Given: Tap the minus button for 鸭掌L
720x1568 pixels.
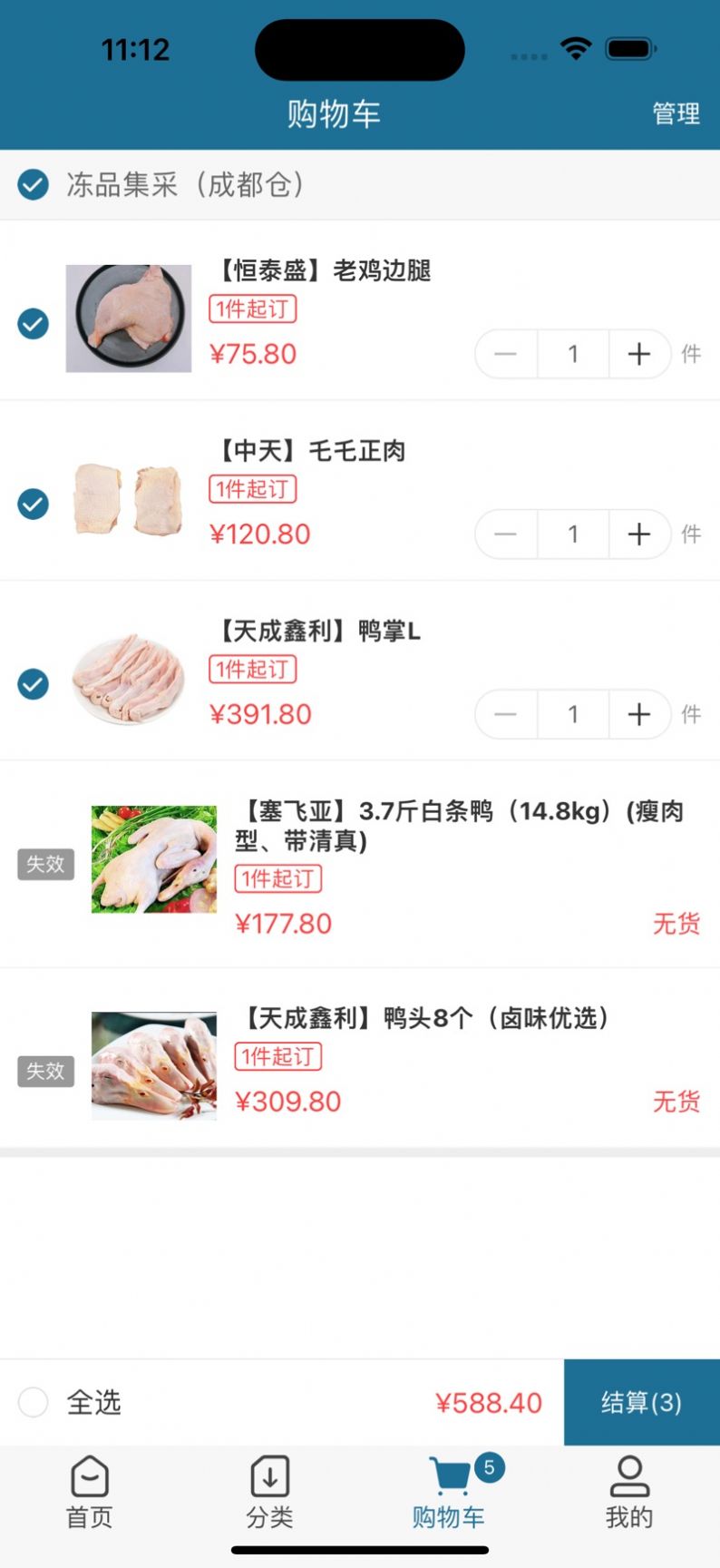Looking at the screenshot, I should pyautogui.click(x=506, y=715).
